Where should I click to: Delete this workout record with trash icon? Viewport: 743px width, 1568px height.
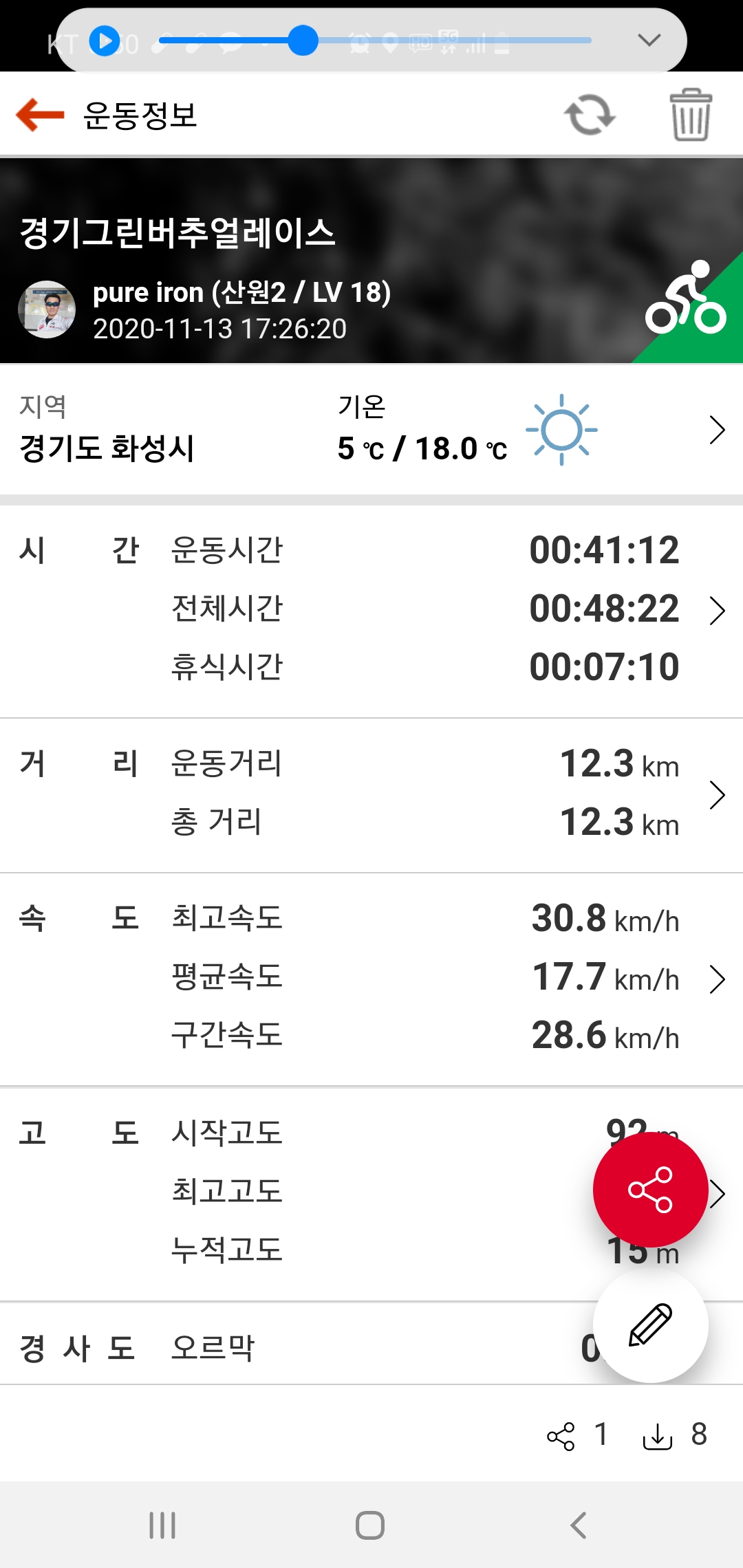(690, 114)
